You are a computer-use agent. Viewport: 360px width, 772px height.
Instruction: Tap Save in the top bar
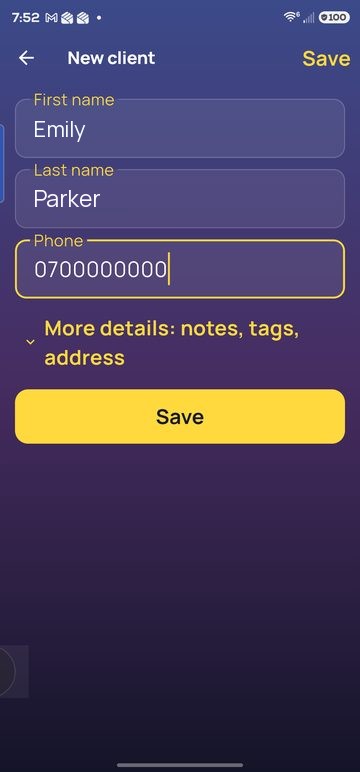pyautogui.click(x=326, y=58)
